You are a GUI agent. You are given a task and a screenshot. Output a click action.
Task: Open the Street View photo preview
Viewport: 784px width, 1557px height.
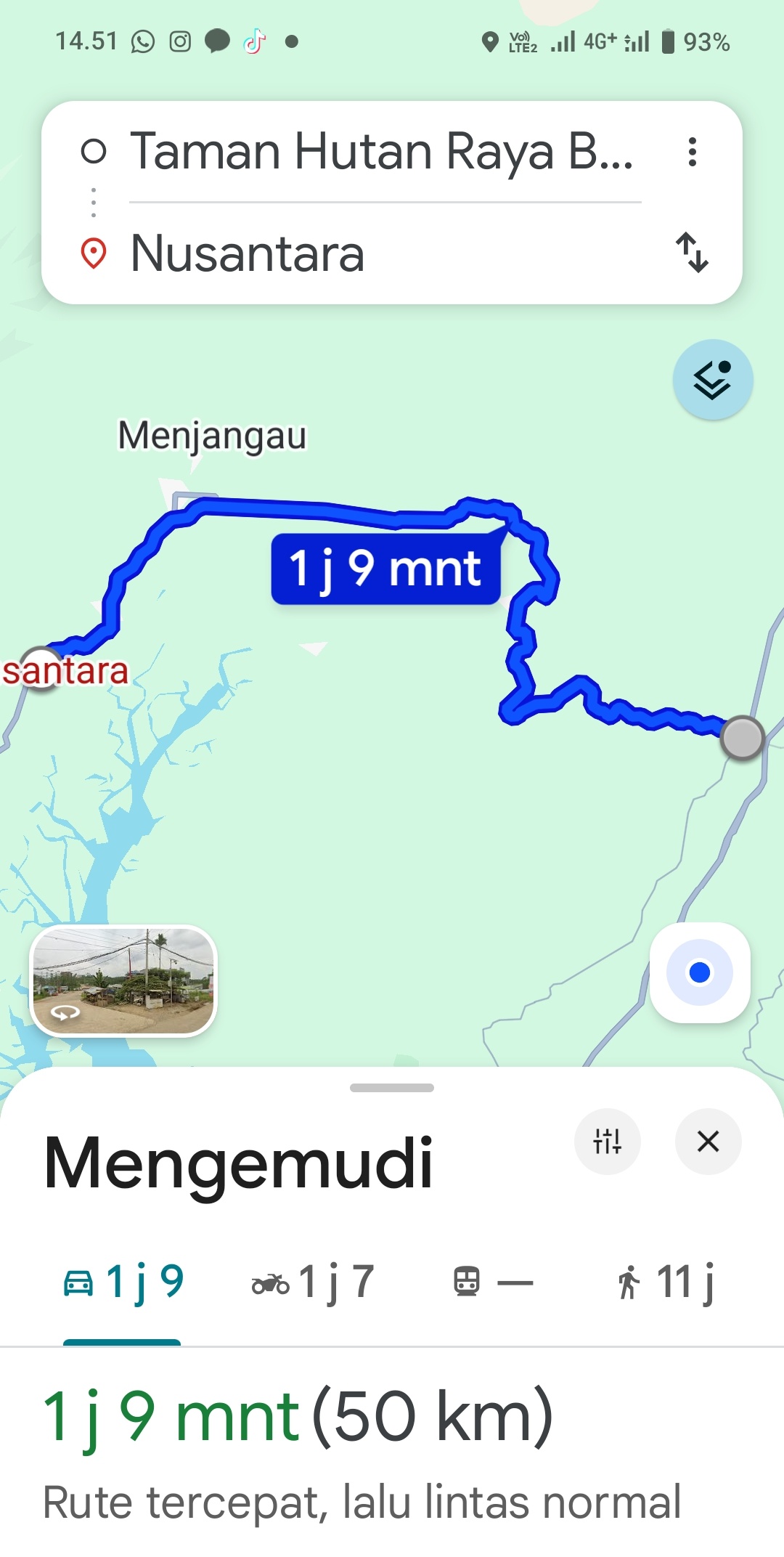(123, 980)
